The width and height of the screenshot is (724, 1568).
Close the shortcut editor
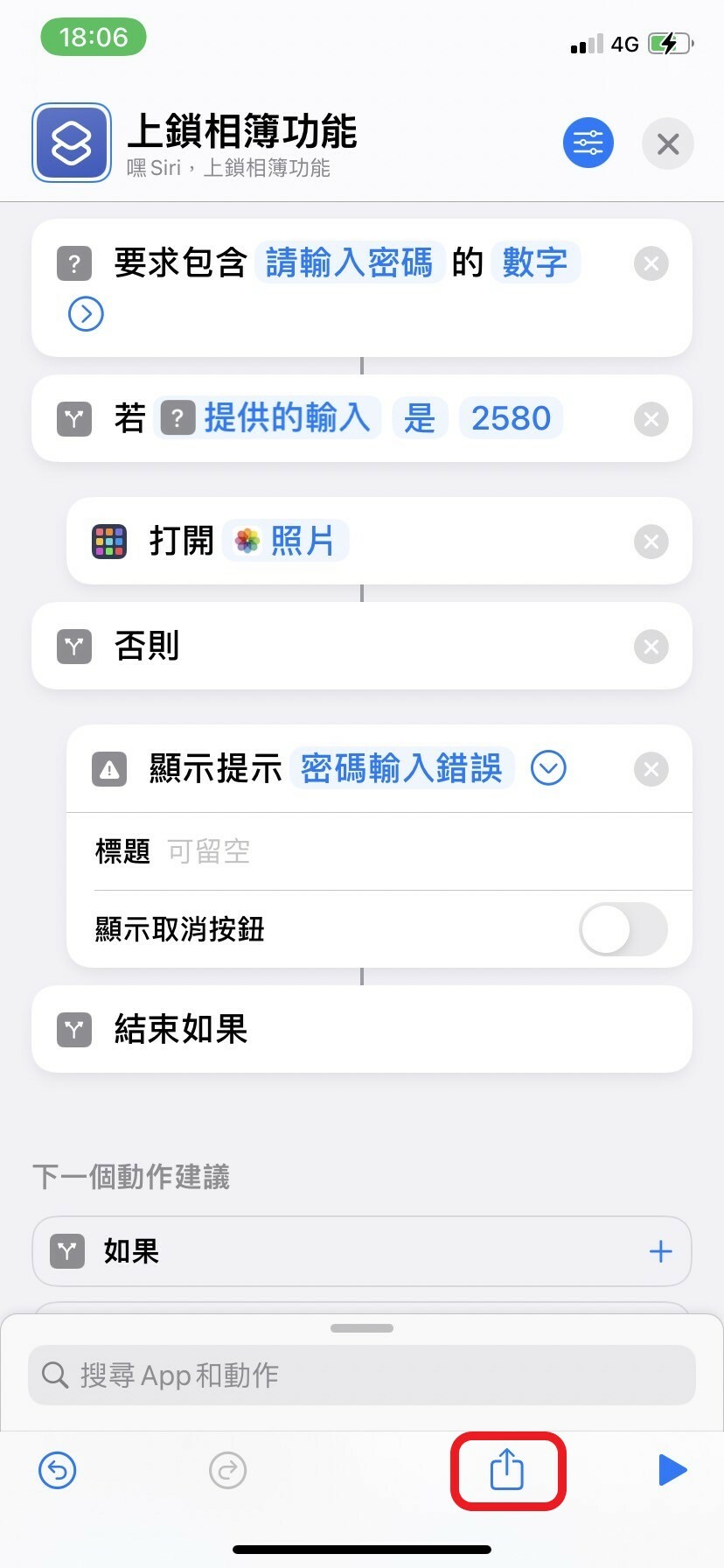point(668,143)
